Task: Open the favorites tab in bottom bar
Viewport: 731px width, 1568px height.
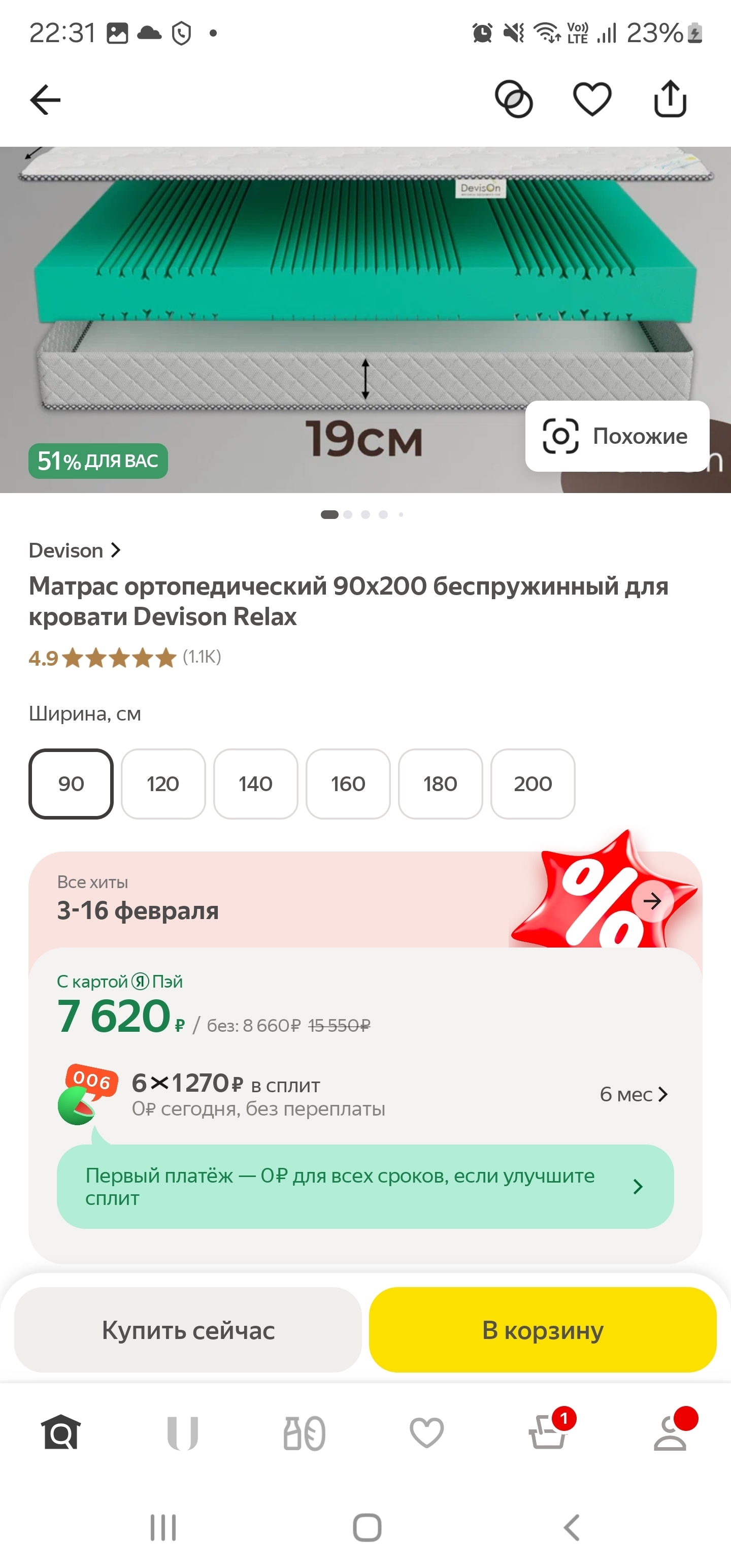Action: click(x=426, y=1432)
